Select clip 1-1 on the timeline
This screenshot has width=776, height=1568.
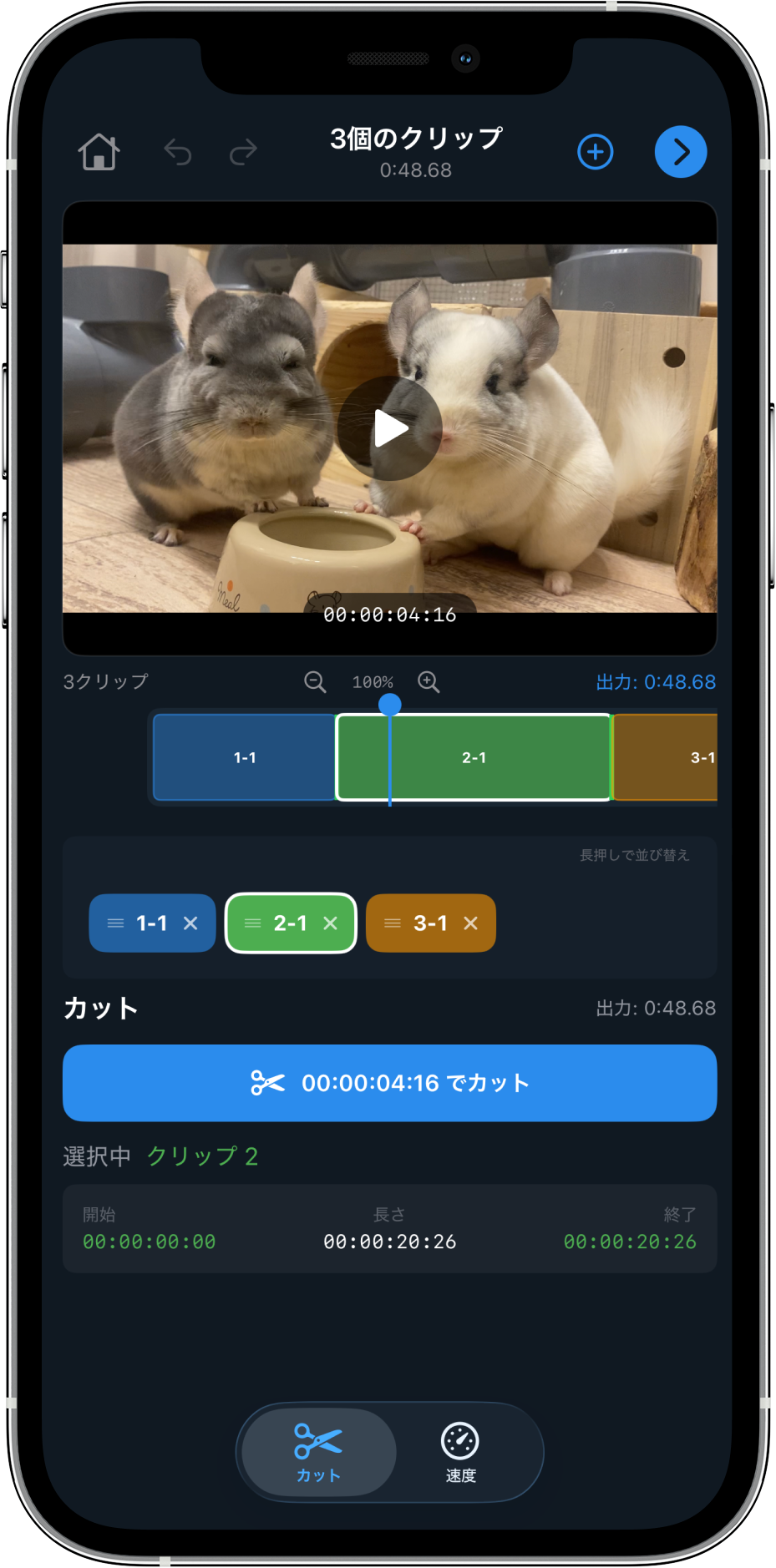point(244,757)
